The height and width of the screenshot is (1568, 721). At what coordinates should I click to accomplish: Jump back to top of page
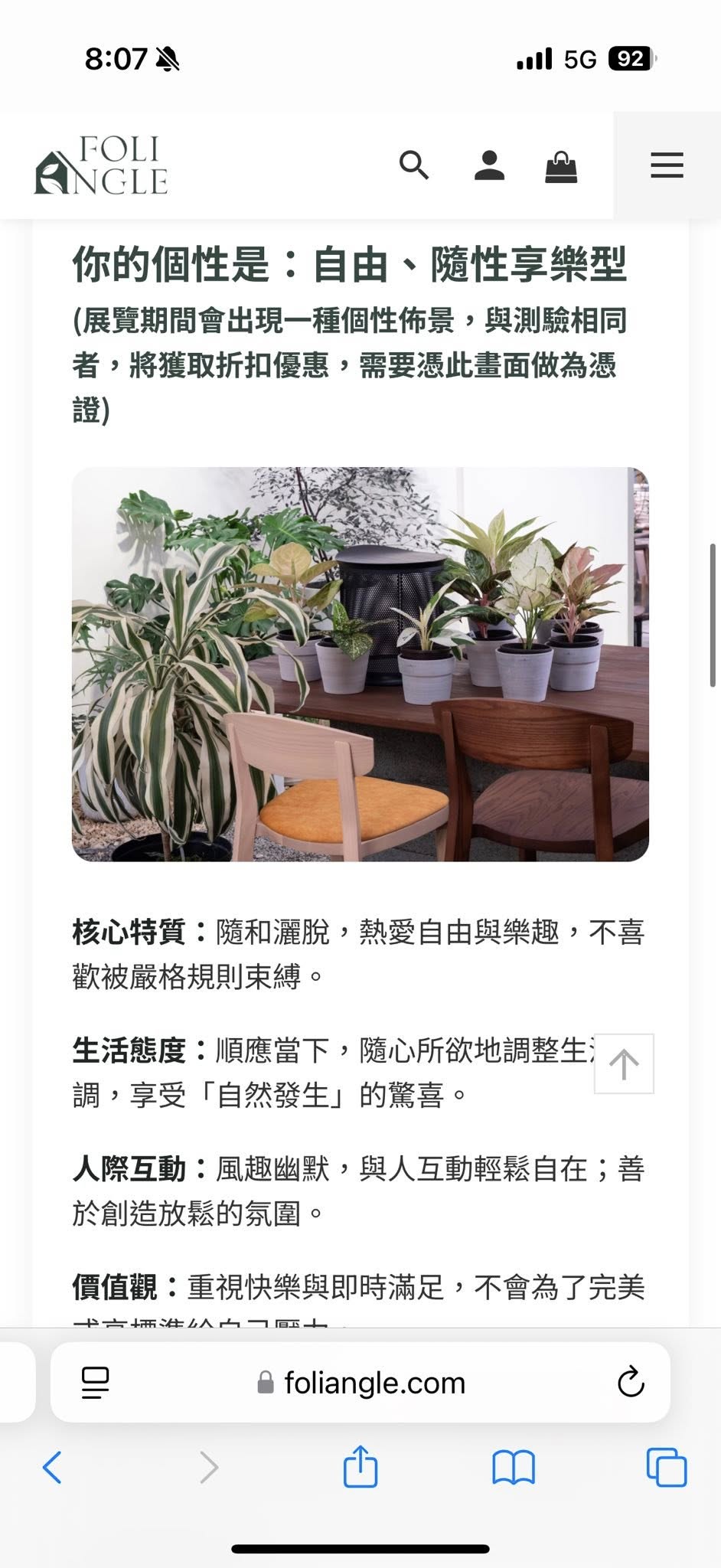tap(624, 1063)
